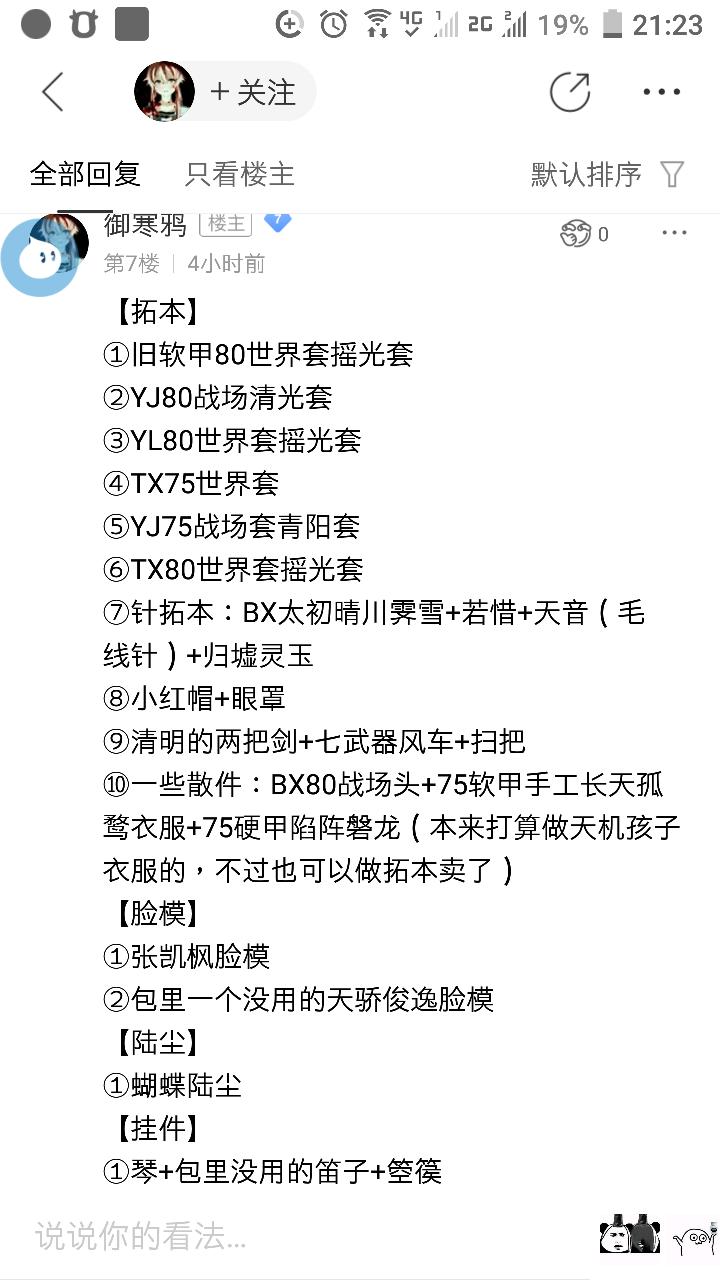This screenshot has height=1280, width=720.
Task: Like the 第7楼 reply by 御寒鸦
Action: pyautogui.click(x=584, y=234)
